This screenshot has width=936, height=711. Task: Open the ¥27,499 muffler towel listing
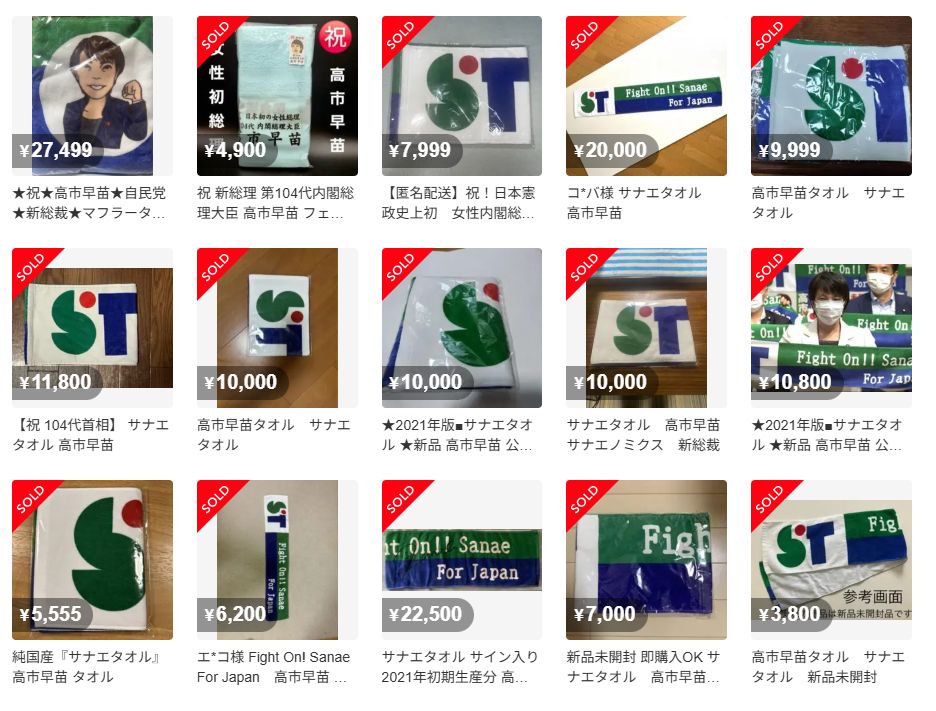point(92,95)
